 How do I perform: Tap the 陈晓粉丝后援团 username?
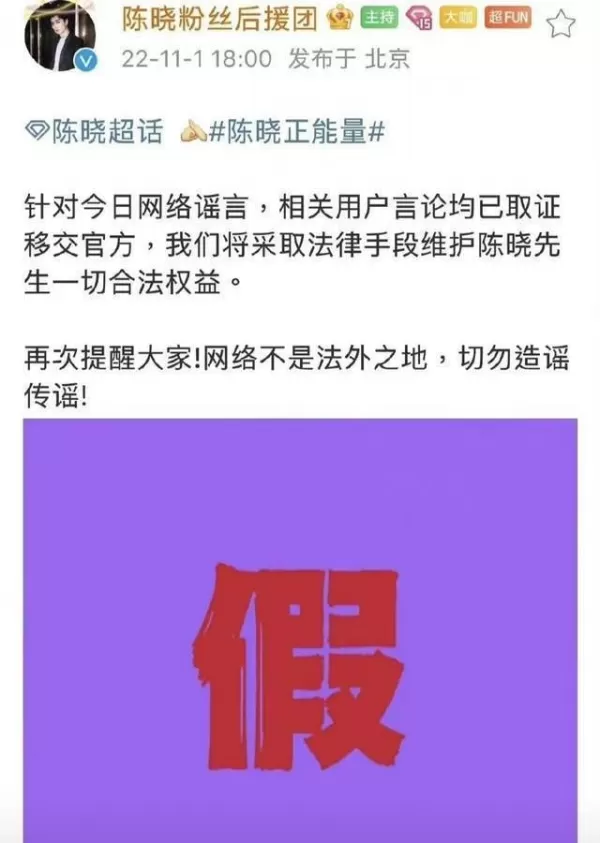[x=219, y=19]
